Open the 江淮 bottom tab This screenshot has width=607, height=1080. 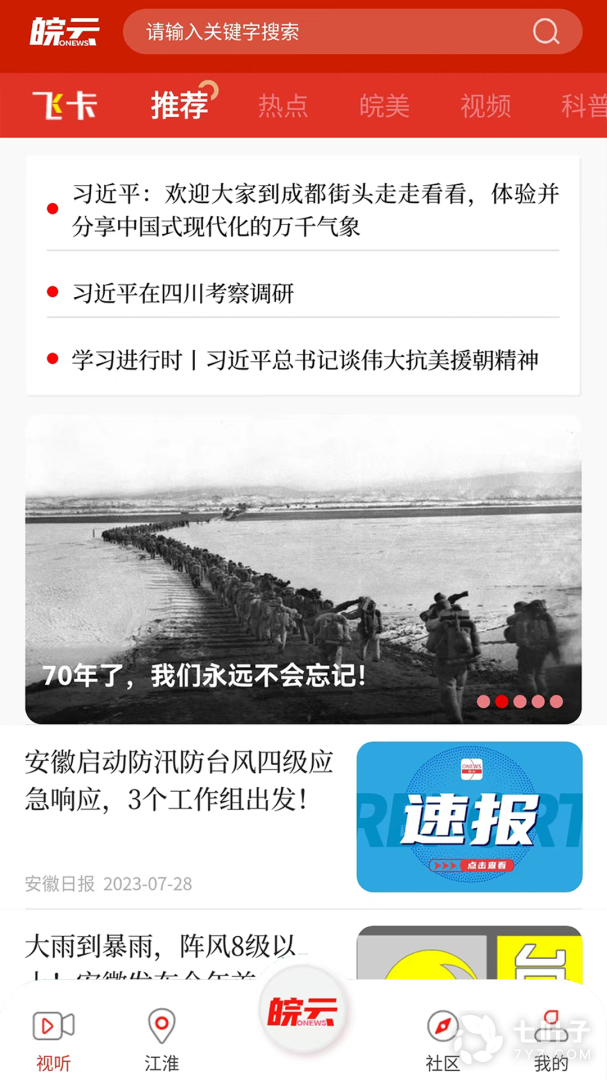[x=161, y=1038]
